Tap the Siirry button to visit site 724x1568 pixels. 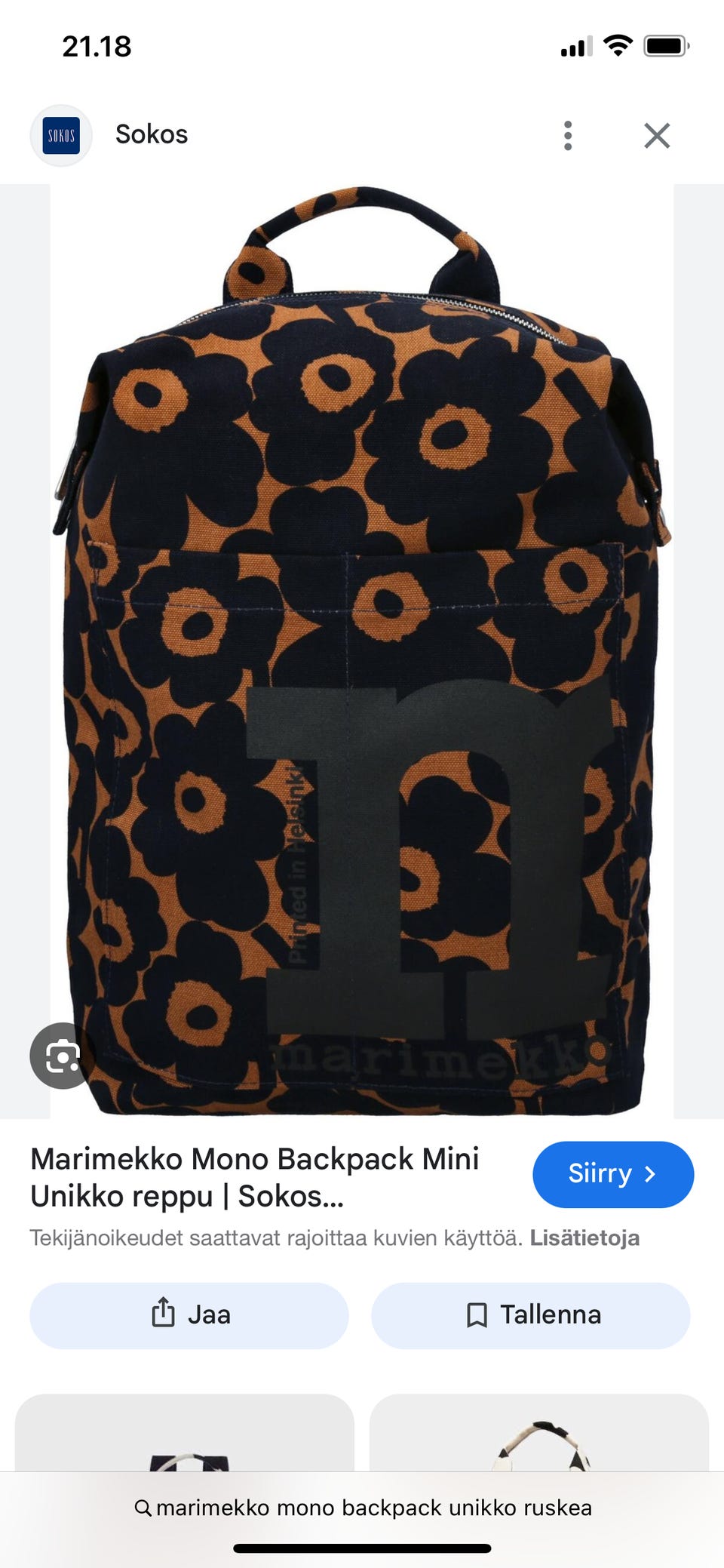tap(612, 1174)
